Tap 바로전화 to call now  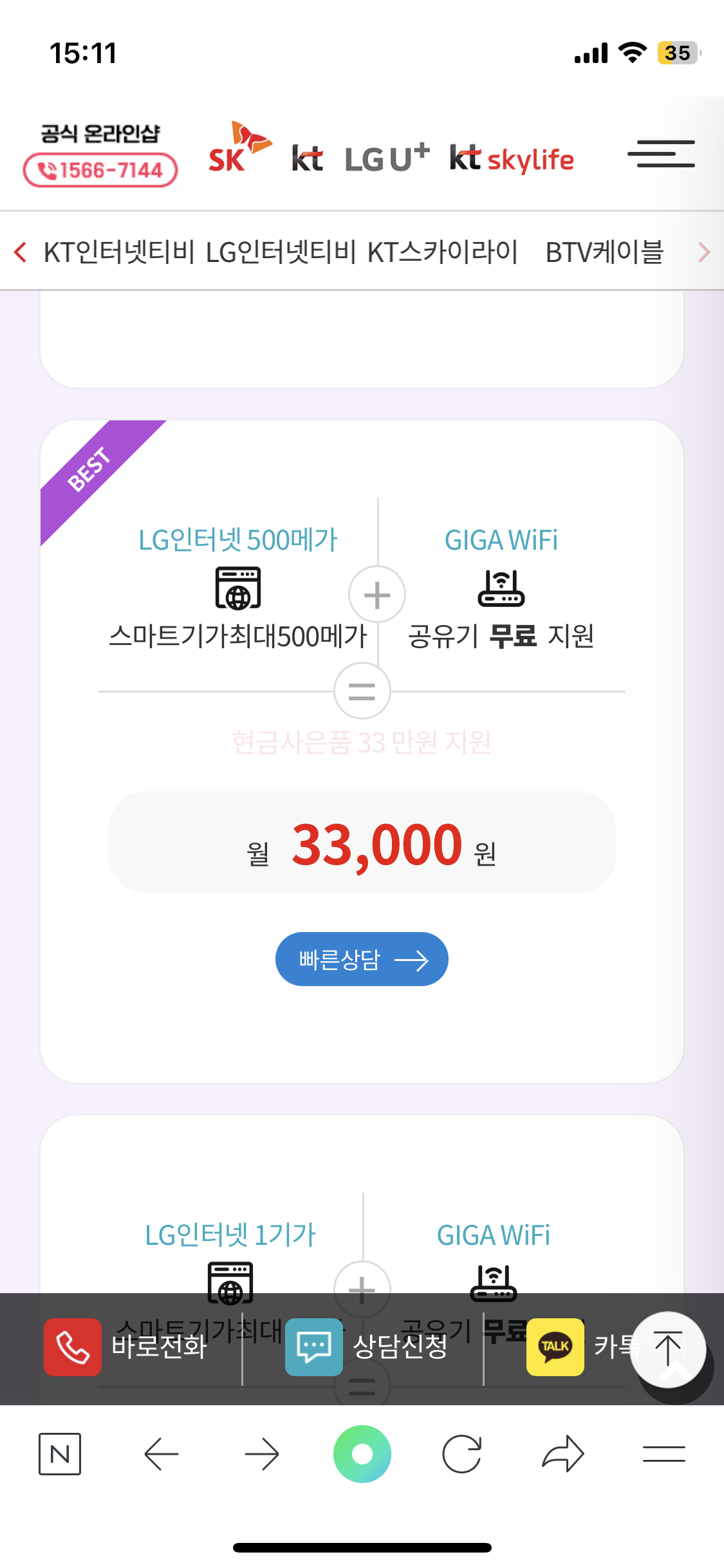[126, 1347]
